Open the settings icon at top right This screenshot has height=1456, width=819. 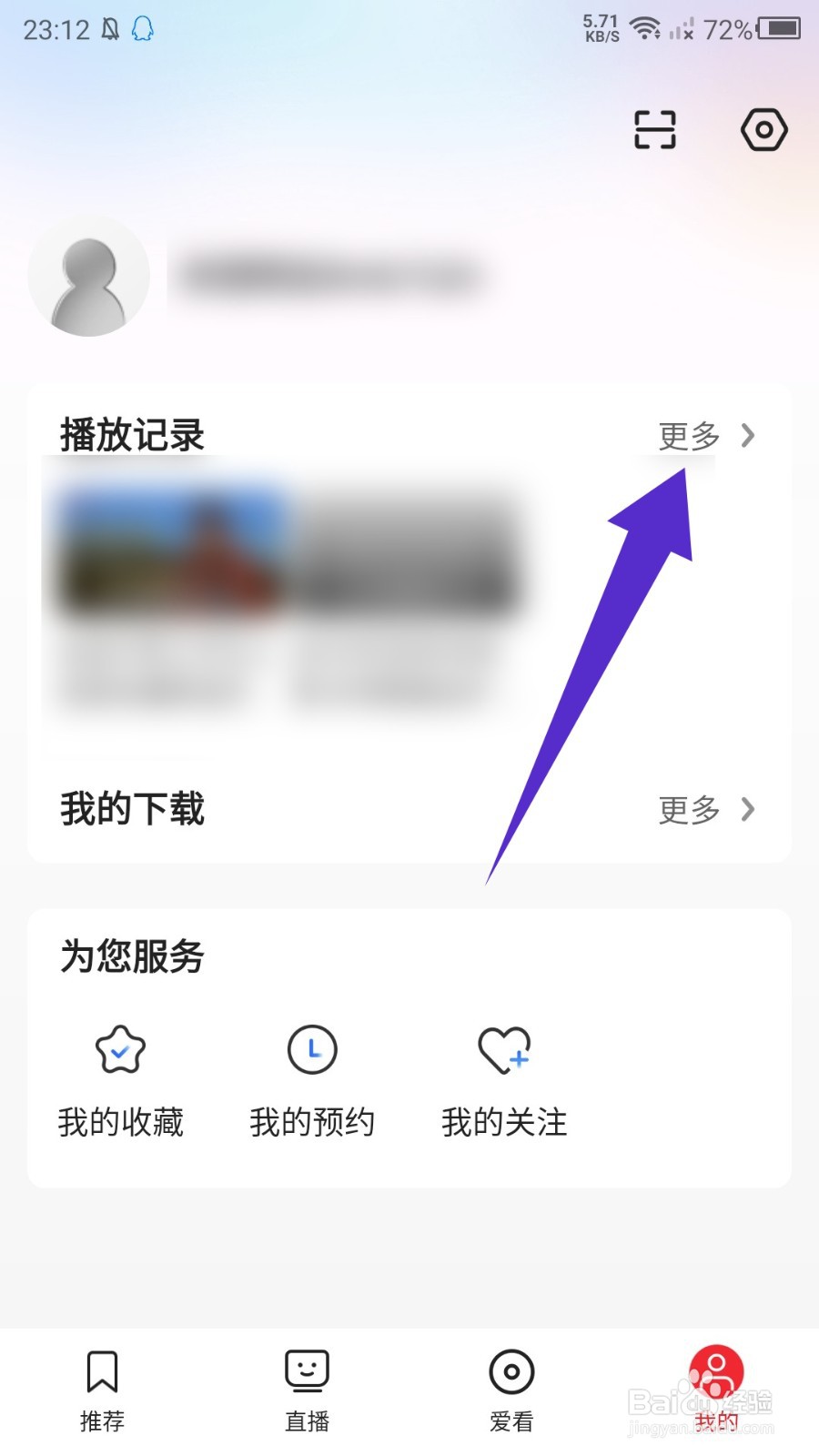pyautogui.click(x=763, y=129)
